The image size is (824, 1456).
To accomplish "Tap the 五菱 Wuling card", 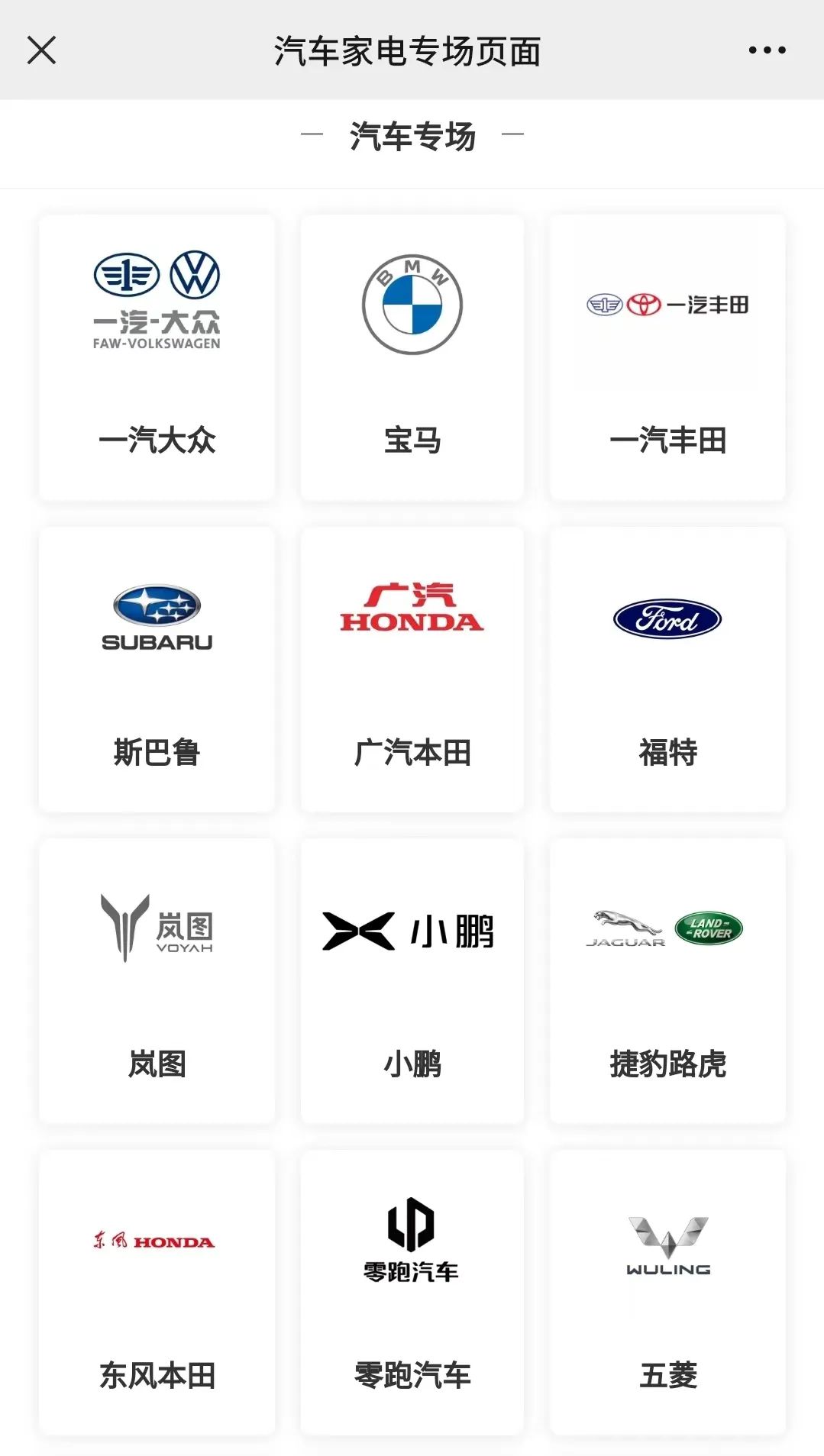I will coord(667,1292).
